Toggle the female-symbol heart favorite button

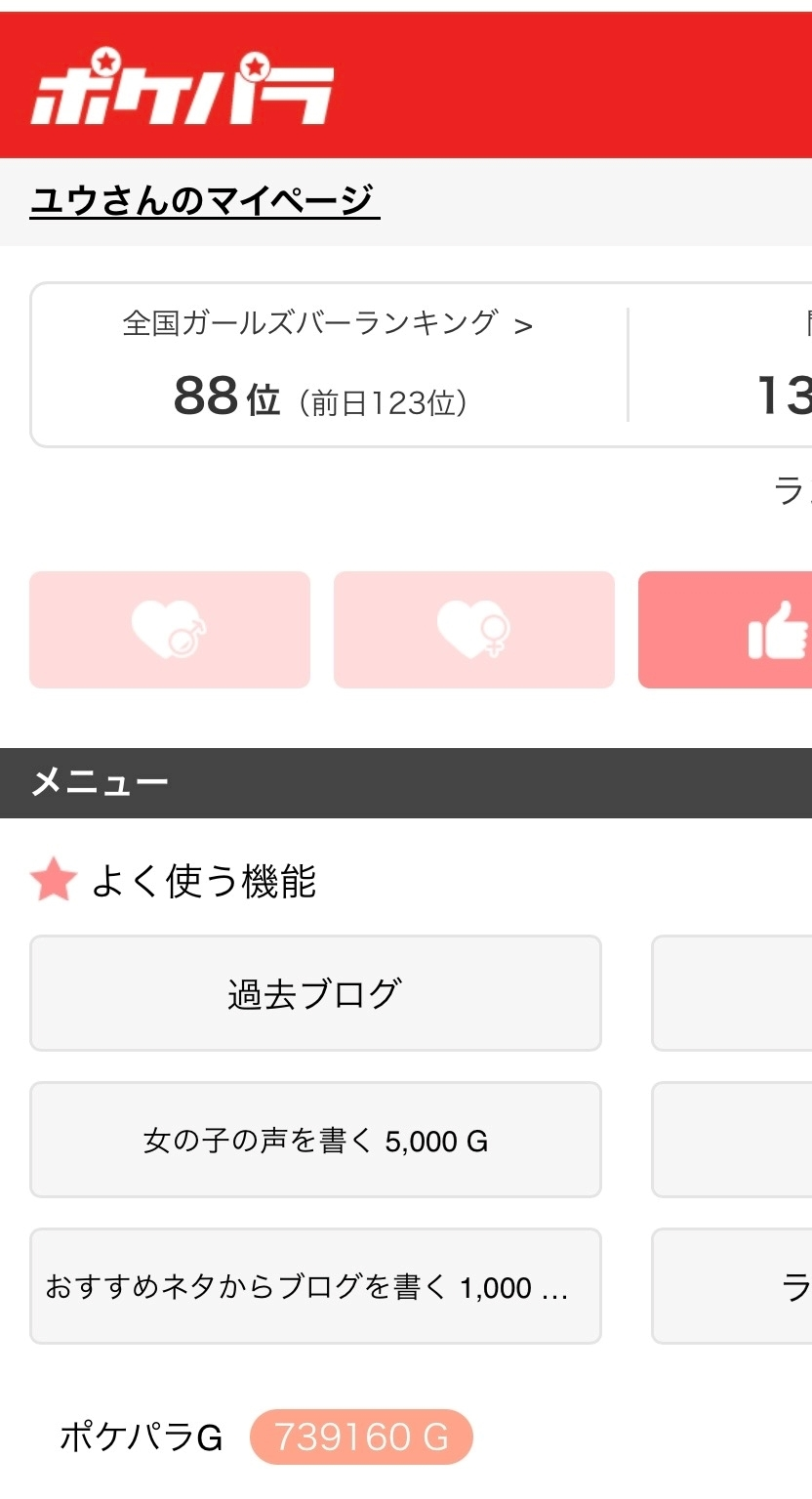[474, 629]
